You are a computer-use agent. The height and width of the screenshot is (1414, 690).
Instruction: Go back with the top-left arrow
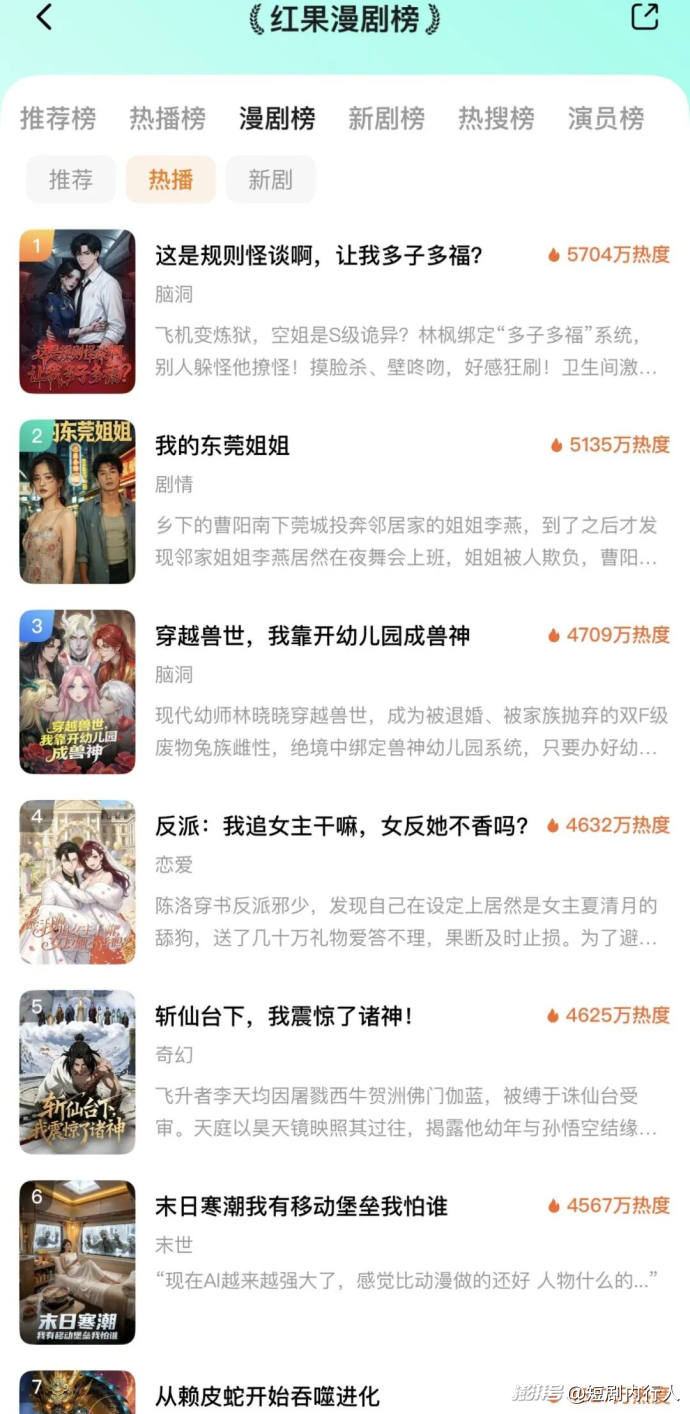[44, 17]
